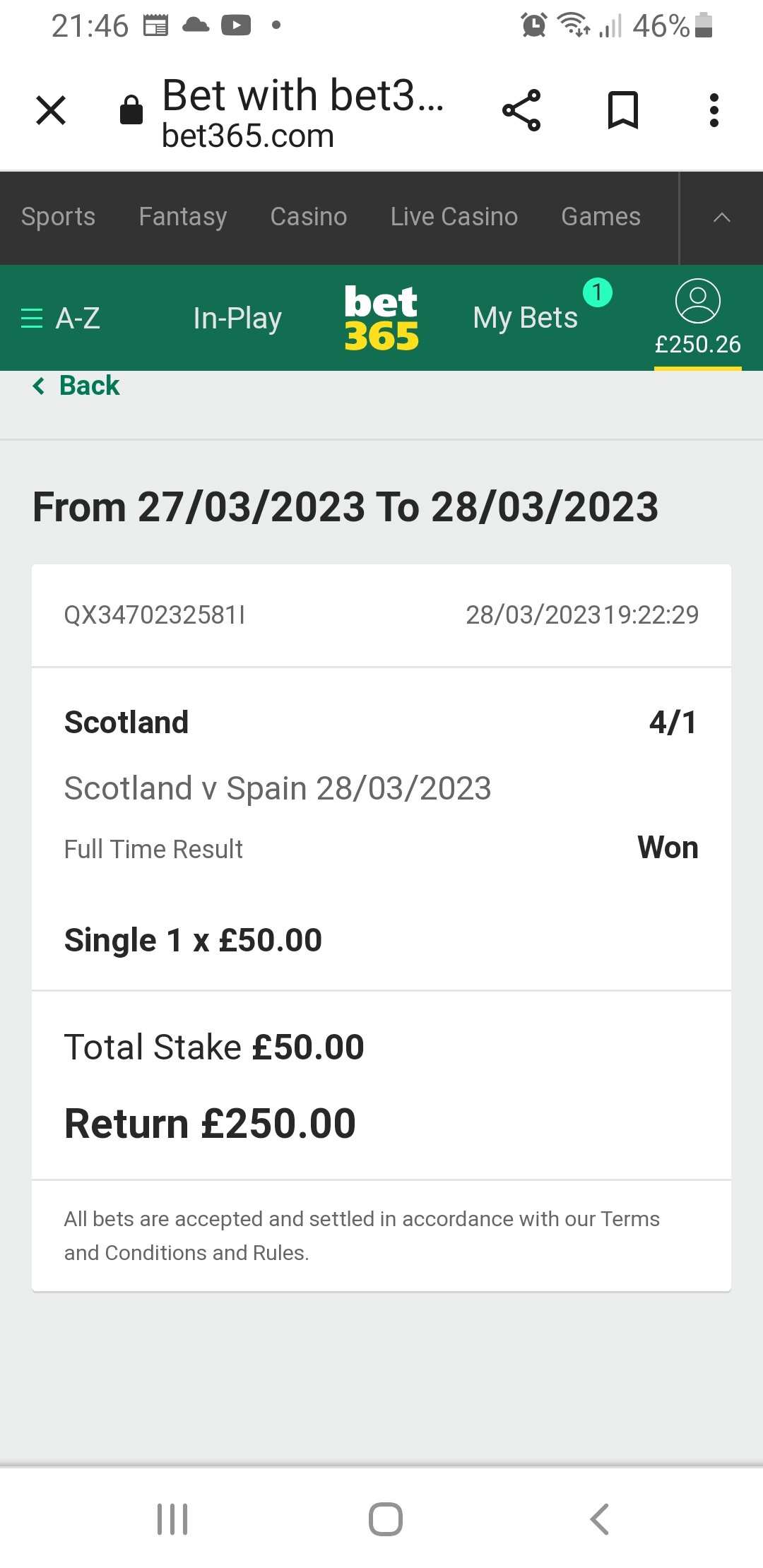Image resolution: width=763 pixels, height=1568 pixels.
Task: Open the account menu showing £250.26
Action: [x=697, y=318]
